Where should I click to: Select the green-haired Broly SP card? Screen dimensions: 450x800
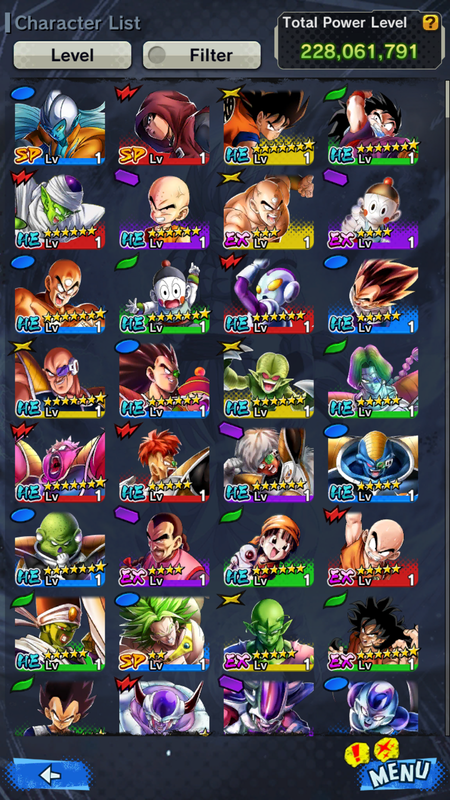point(164,633)
